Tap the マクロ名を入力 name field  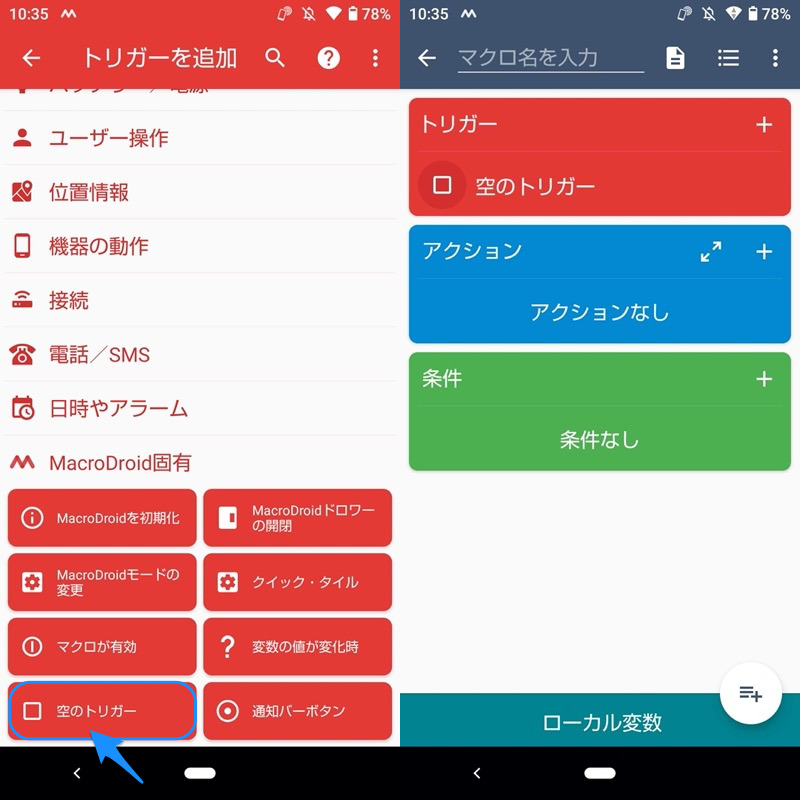[x=550, y=58]
